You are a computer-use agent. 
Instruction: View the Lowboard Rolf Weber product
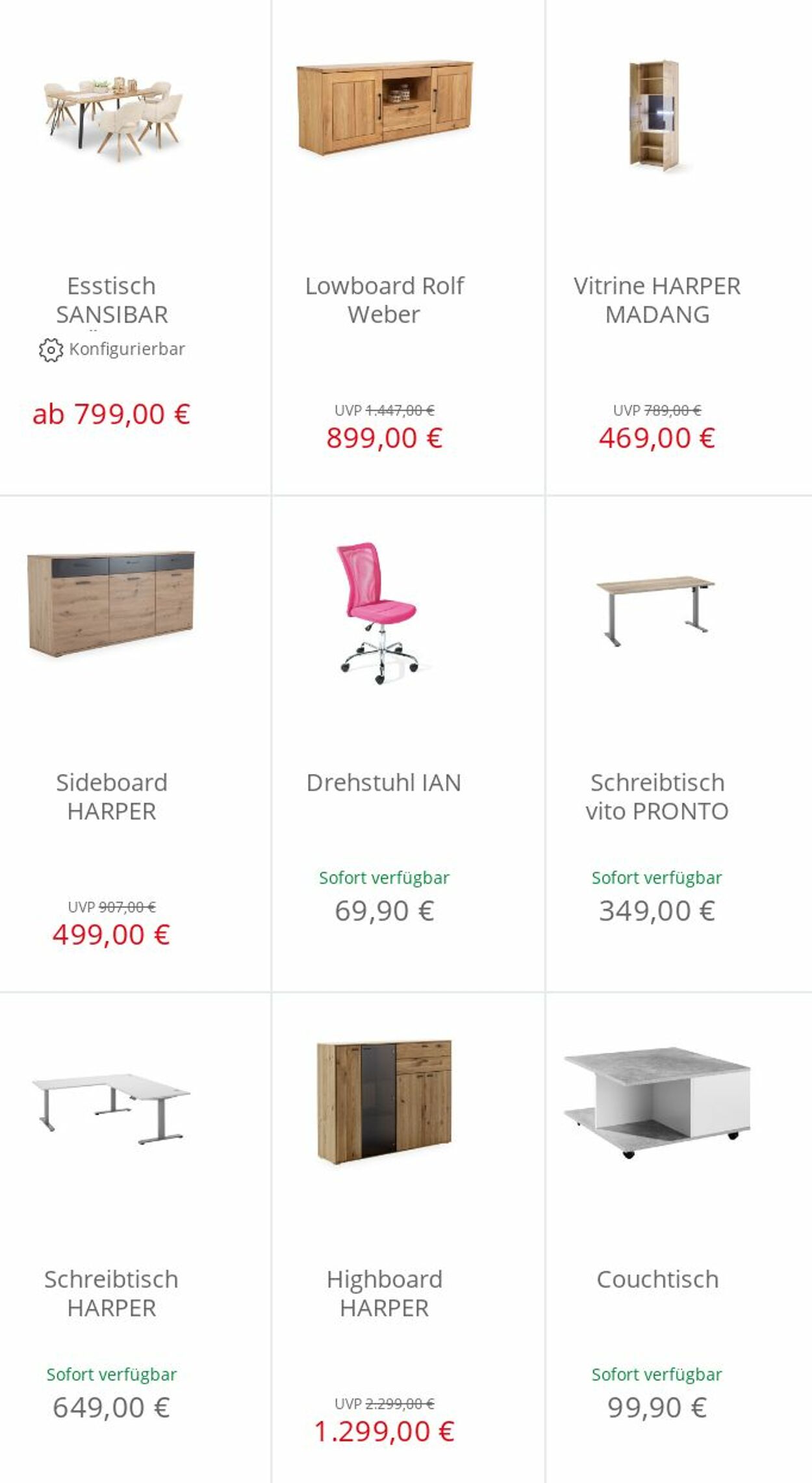click(x=408, y=247)
